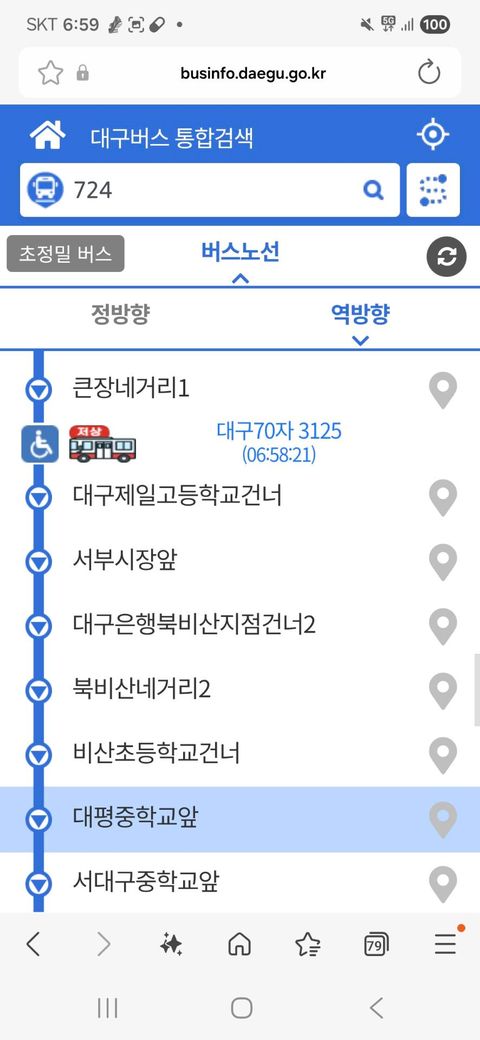The image size is (480, 1040).
Task: Tap the magnifier search icon
Action: [x=374, y=190]
